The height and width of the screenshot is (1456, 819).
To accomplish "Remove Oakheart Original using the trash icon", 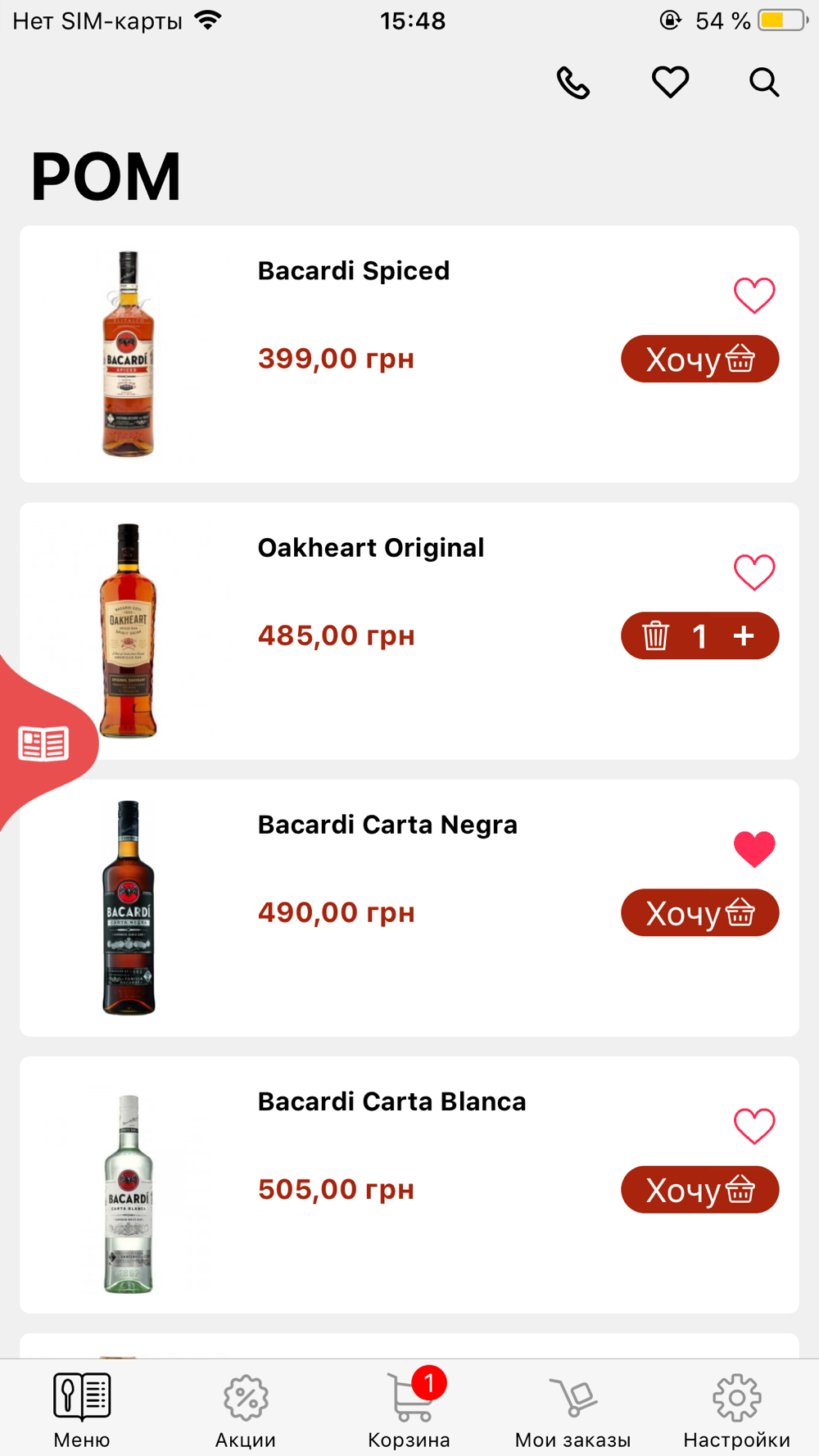I will click(655, 635).
